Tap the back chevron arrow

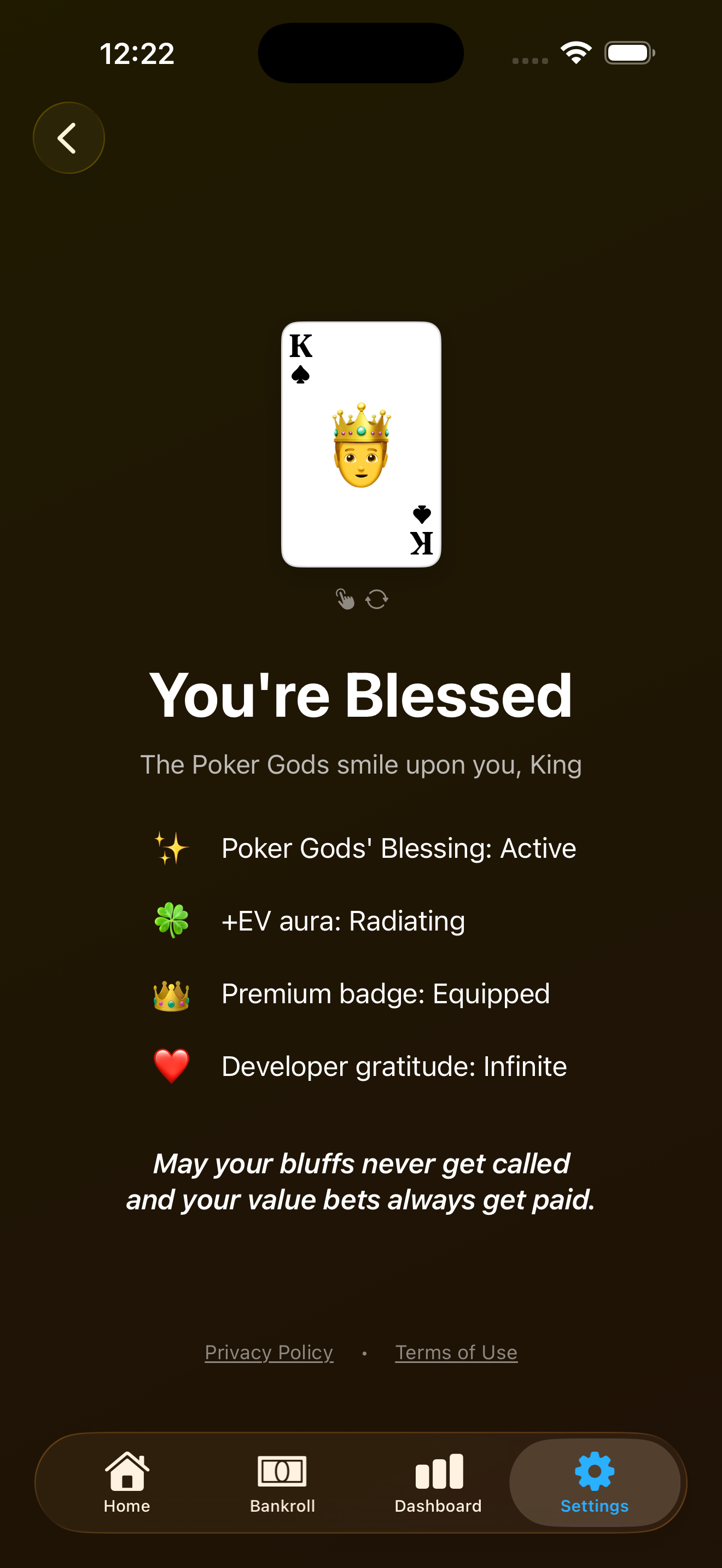click(69, 137)
